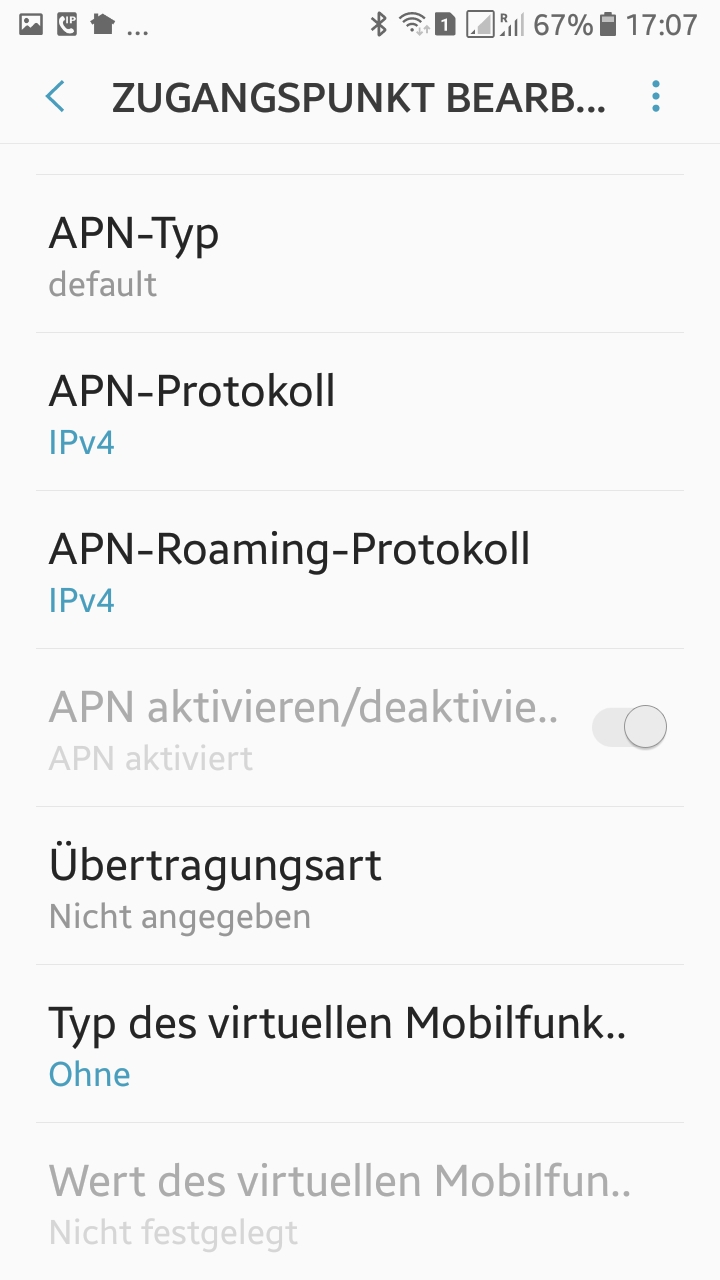Select the Übertragungsart setting
The height and width of the screenshot is (1280, 720).
360,887
